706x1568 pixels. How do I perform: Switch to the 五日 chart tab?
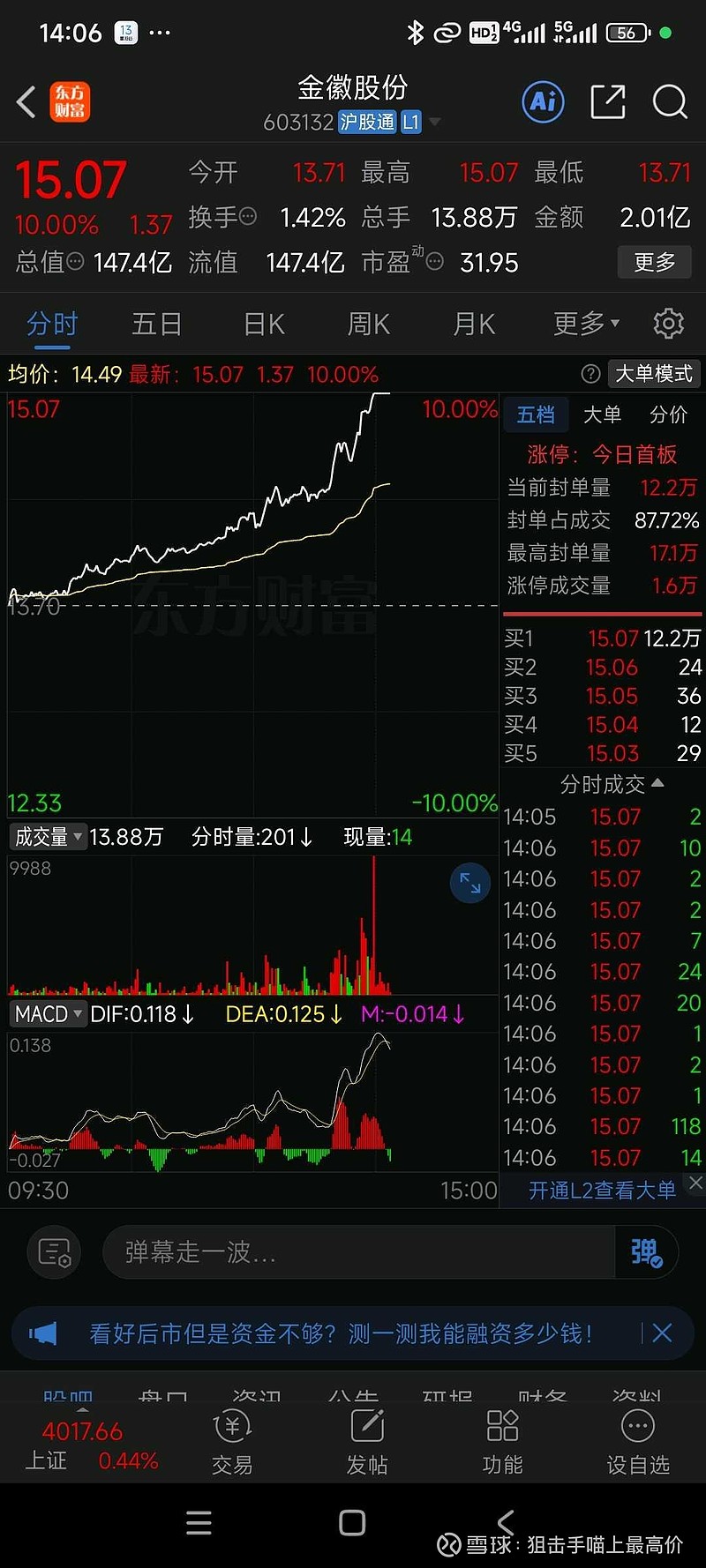coord(156,324)
